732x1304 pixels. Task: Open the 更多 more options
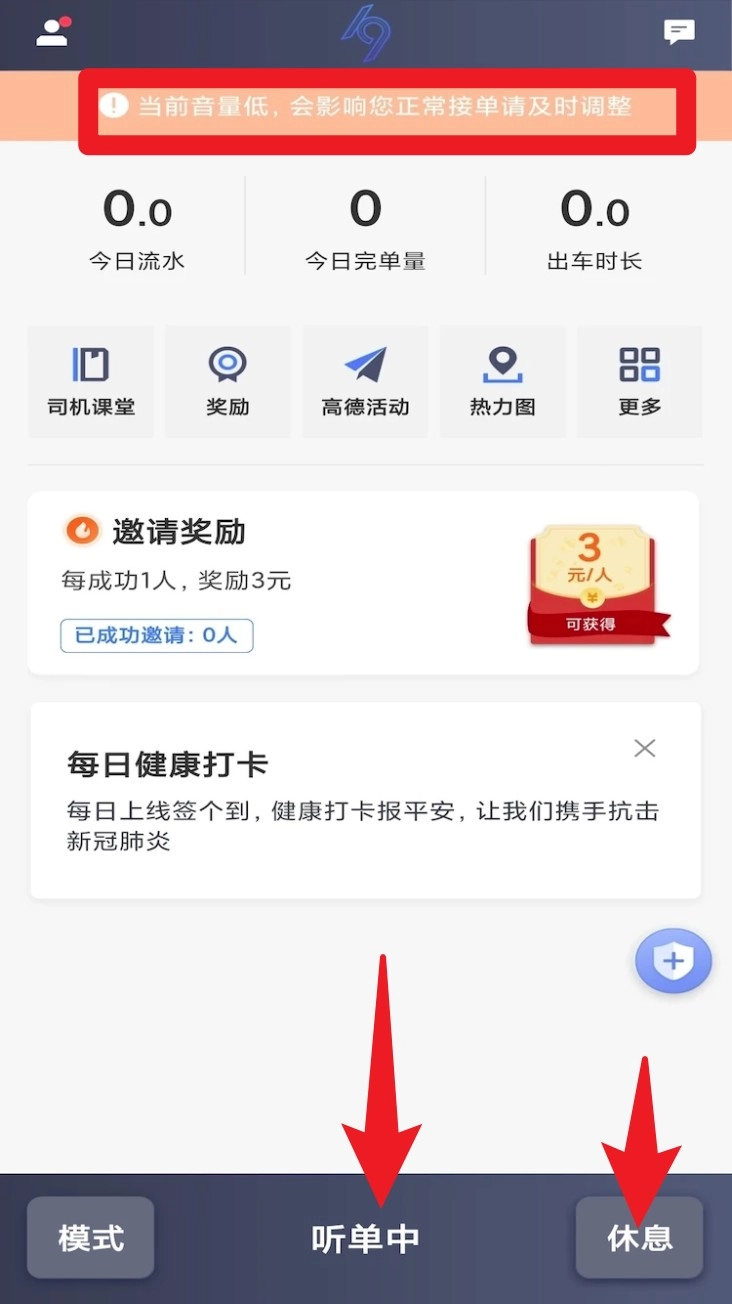point(640,382)
